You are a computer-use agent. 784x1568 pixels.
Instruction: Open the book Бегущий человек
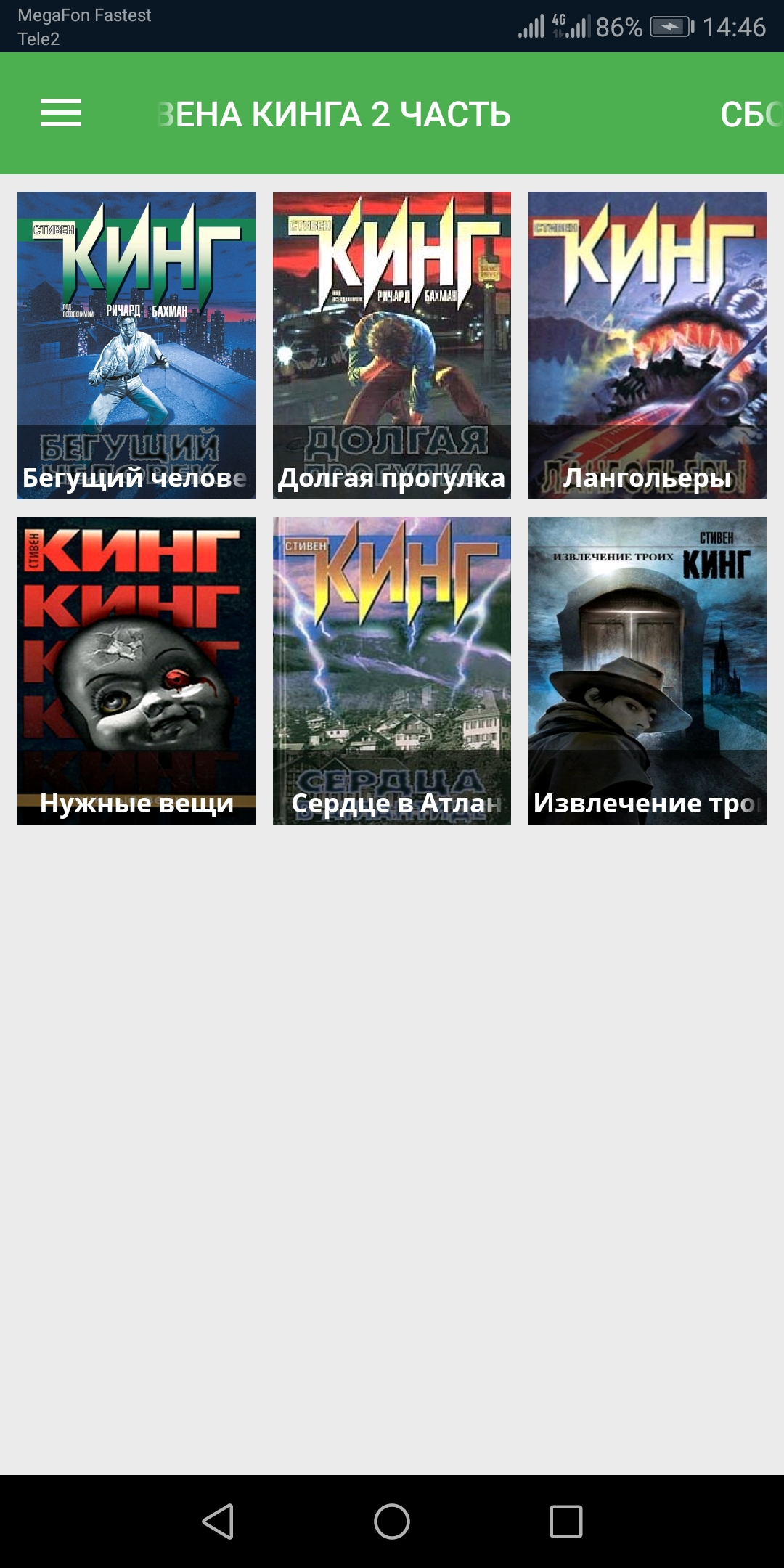pos(136,346)
